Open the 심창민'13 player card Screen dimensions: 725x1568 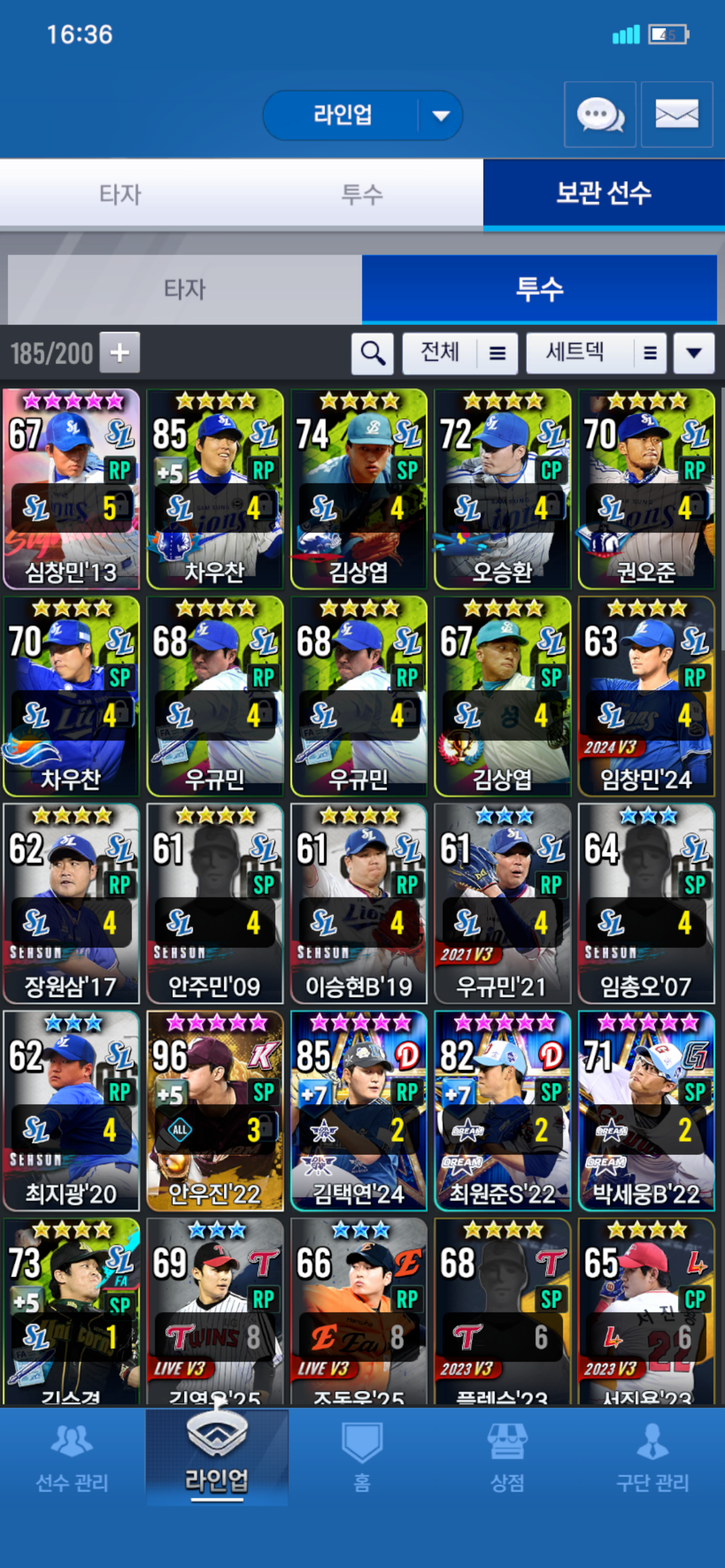coord(71,489)
